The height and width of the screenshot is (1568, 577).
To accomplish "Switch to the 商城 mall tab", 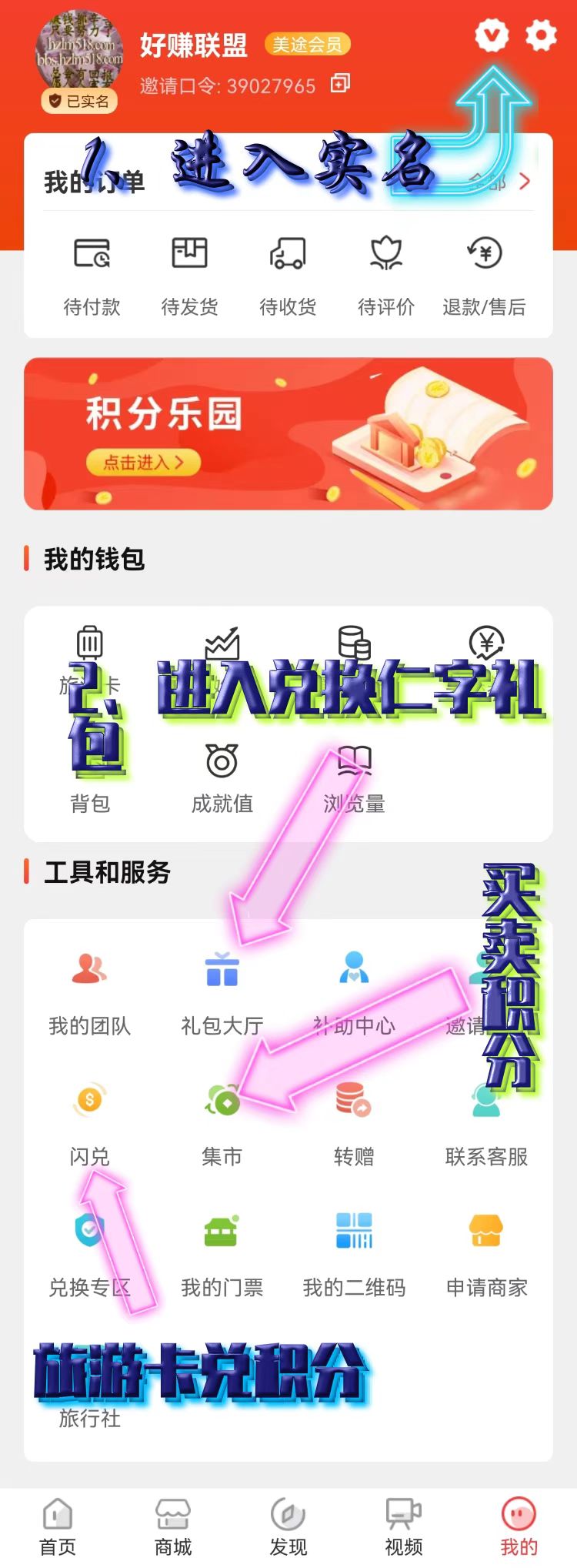I will tap(173, 1526).
